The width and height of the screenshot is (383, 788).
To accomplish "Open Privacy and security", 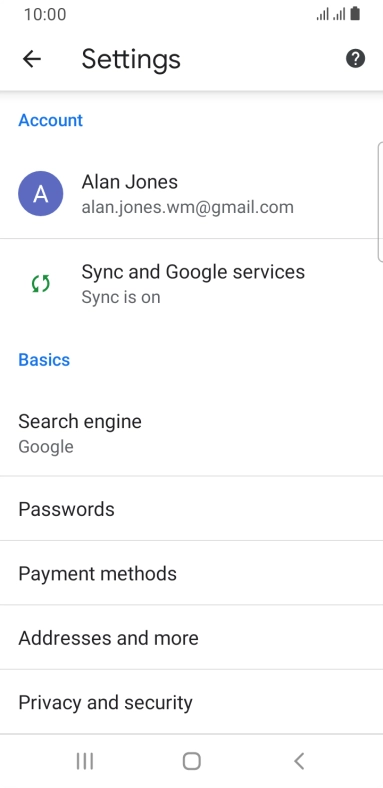I will 192,702.
